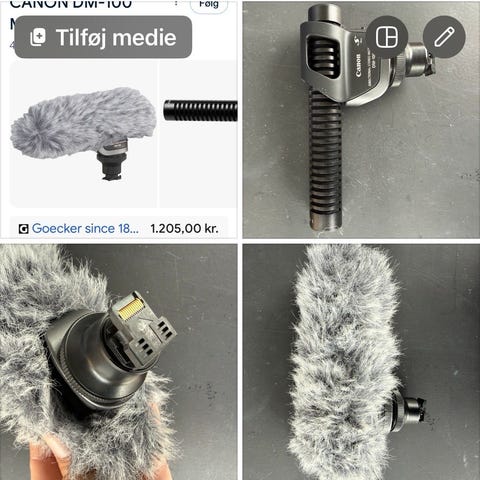Viewport: 480px width, 480px height.
Task: Open the collage layout options icon
Action: [387, 37]
